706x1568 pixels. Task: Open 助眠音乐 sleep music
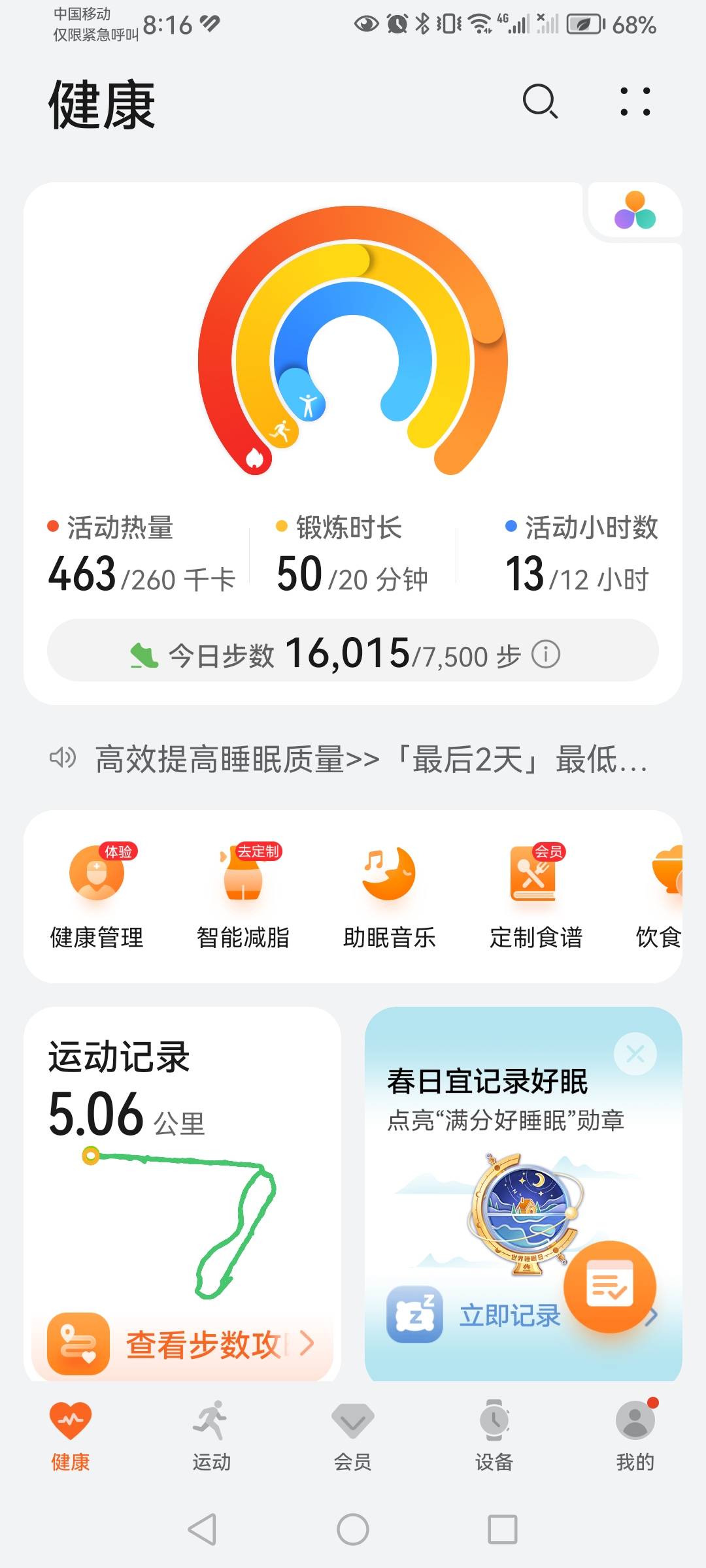388,889
